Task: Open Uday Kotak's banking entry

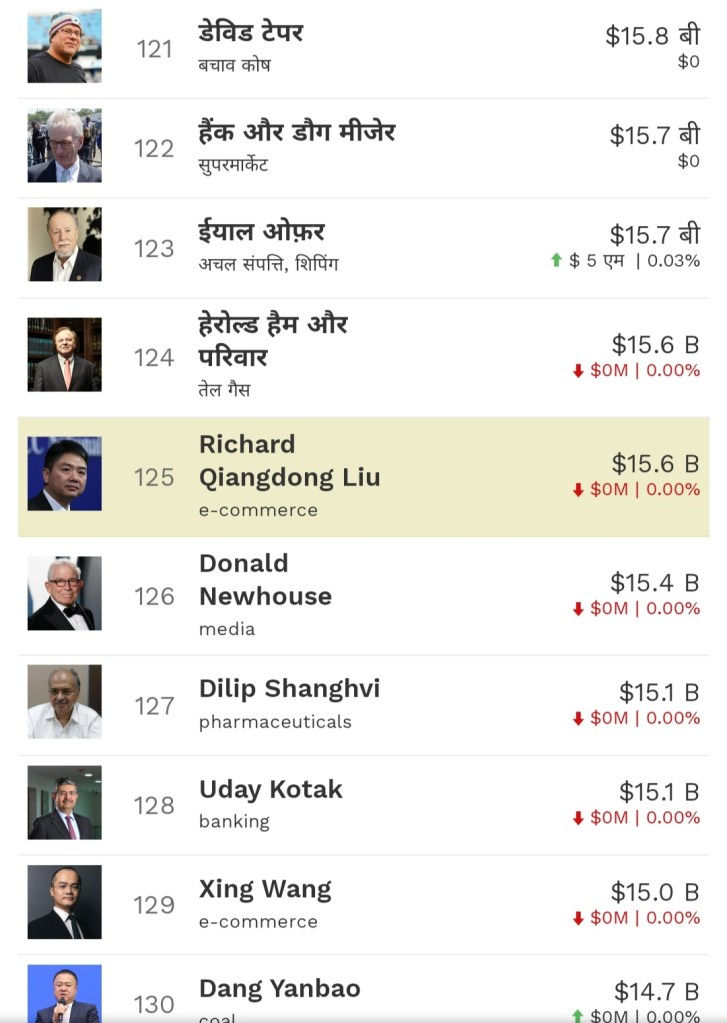Action: point(270,790)
